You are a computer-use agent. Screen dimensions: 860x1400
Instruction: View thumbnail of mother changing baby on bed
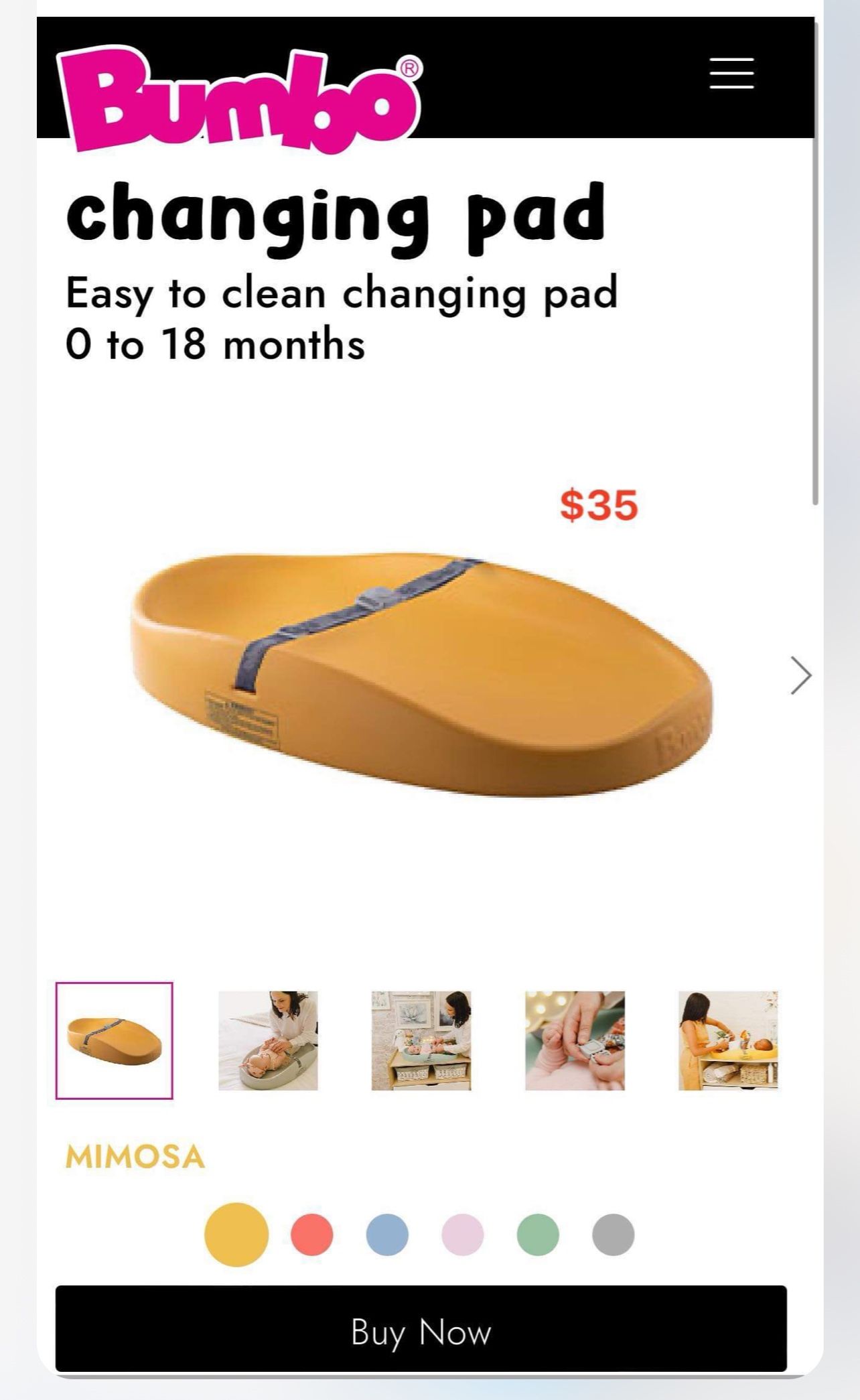(268, 1040)
